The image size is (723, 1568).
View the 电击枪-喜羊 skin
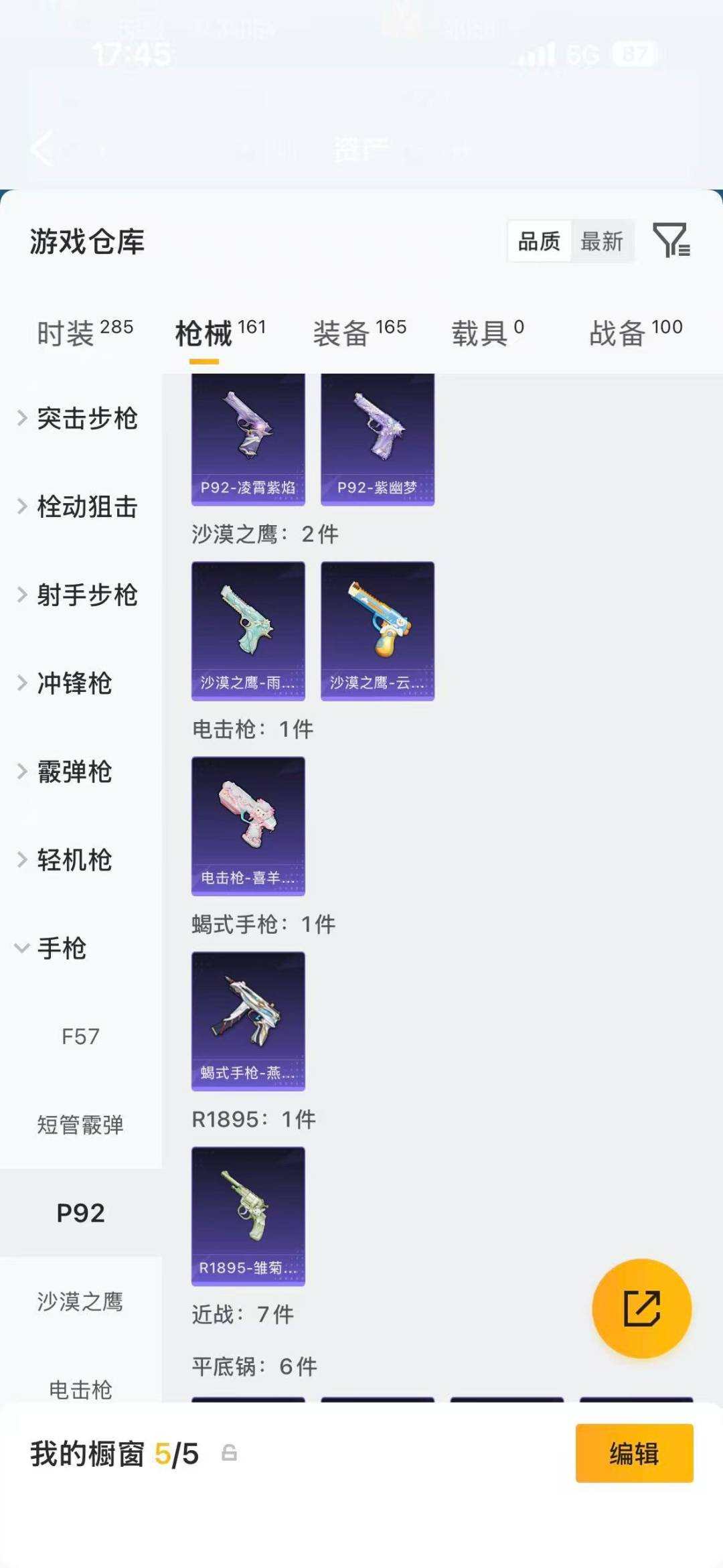pyautogui.click(x=248, y=824)
